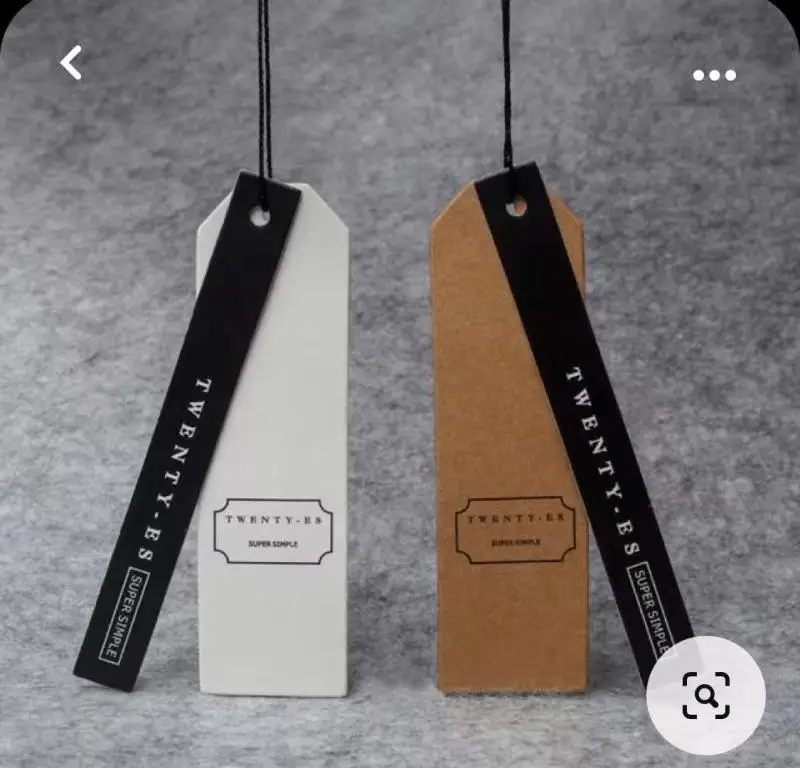Tap the visual search lens button
This screenshot has height=768, width=800.
click(x=706, y=695)
